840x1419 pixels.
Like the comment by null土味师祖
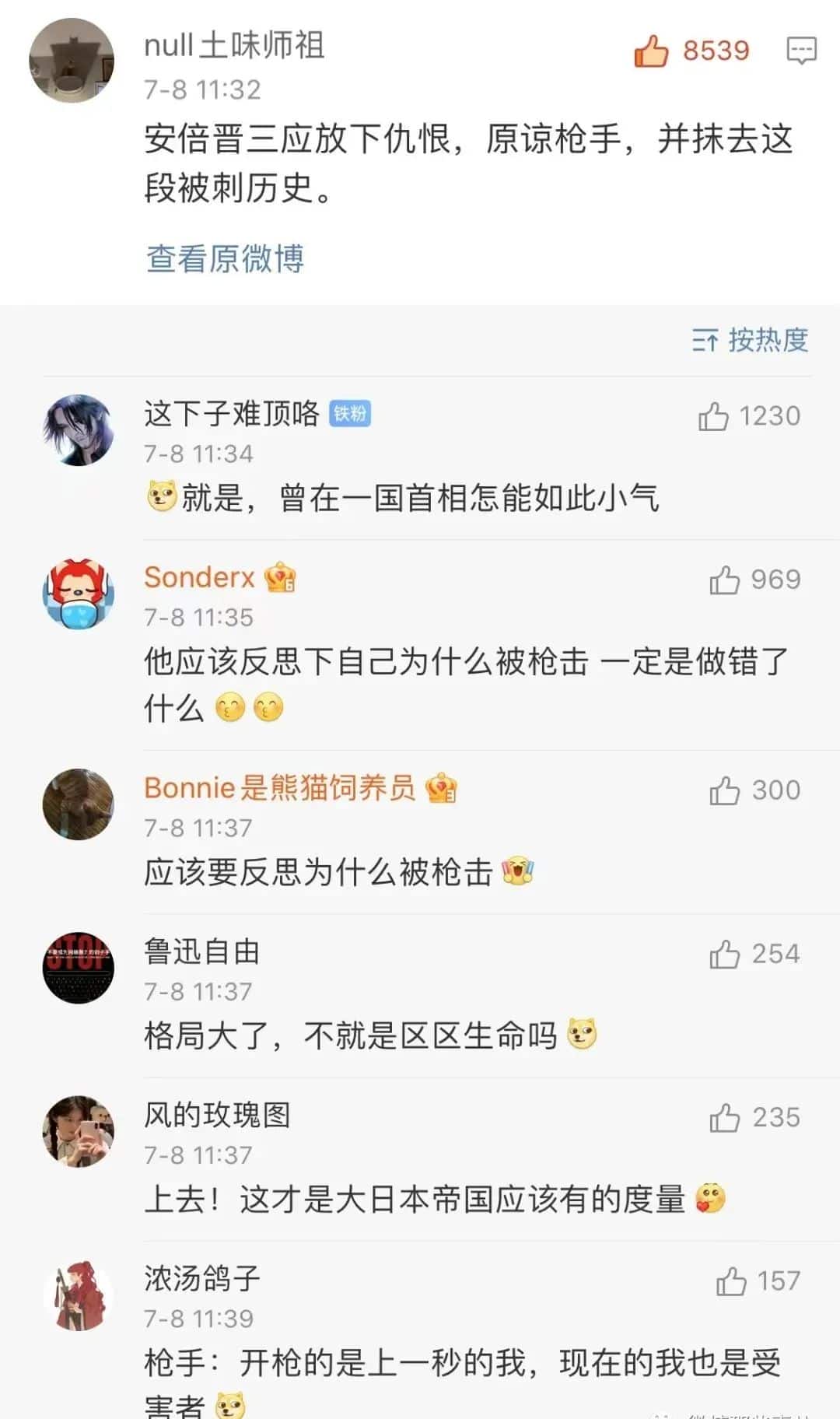(x=652, y=51)
